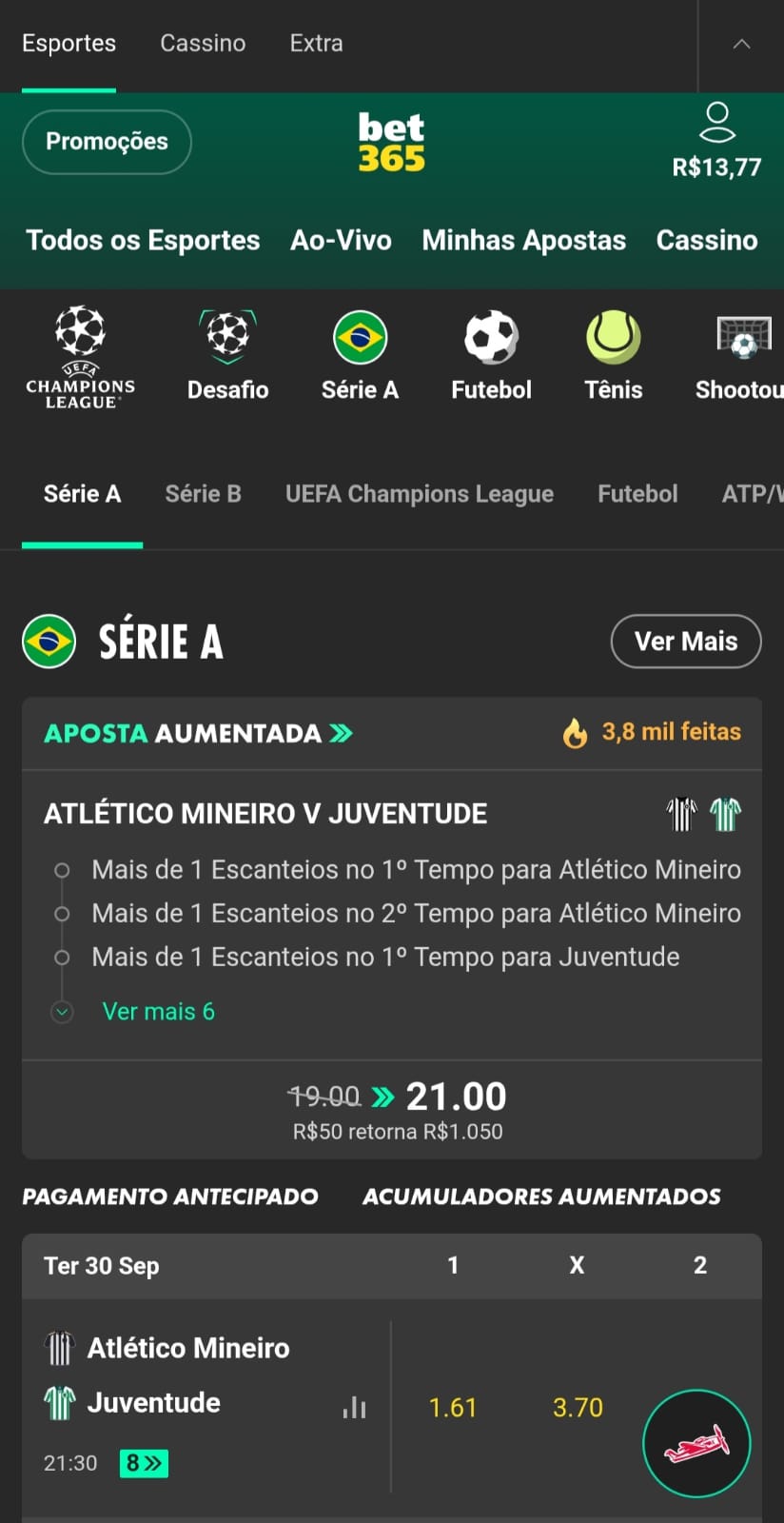Open the Série B league tab

pyautogui.click(x=203, y=493)
